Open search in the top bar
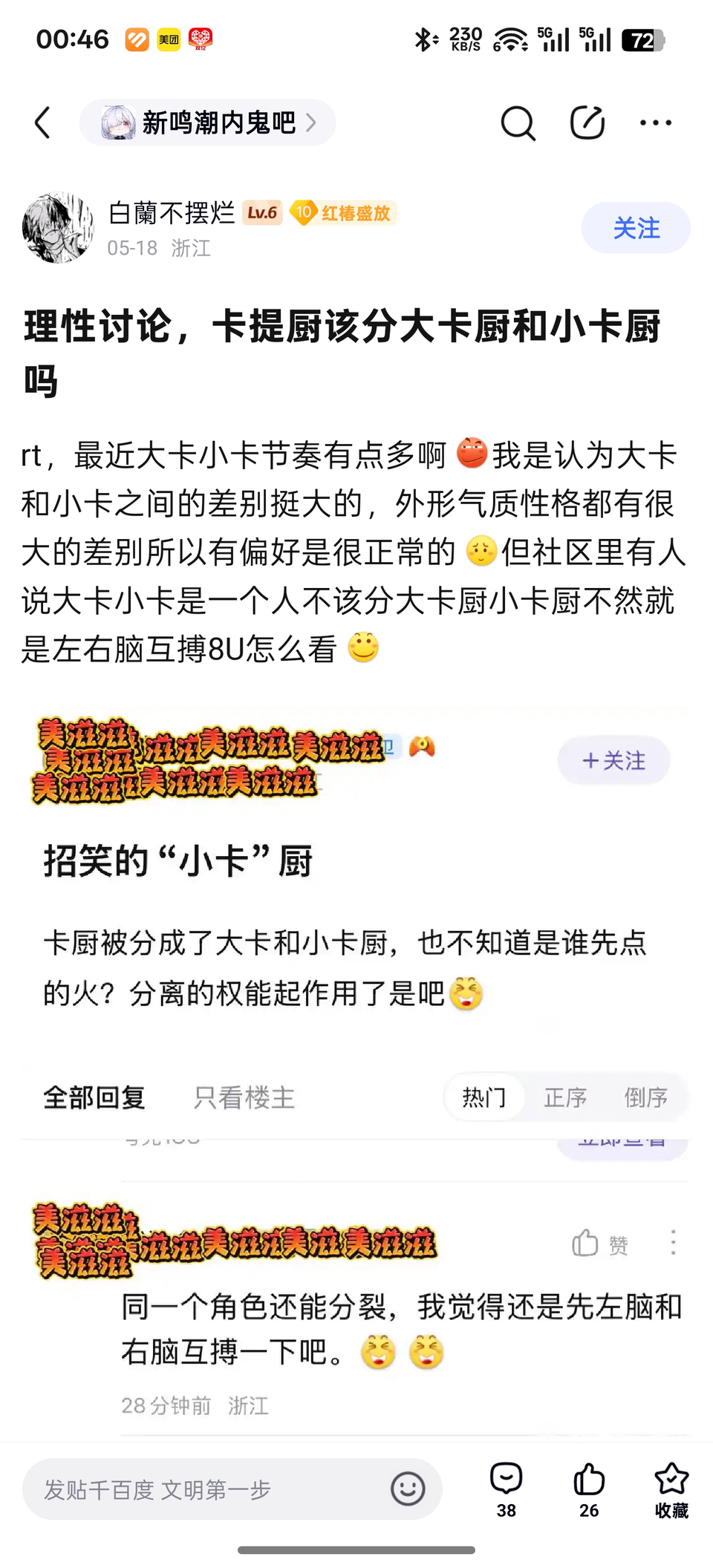The image size is (713, 1568). click(518, 122)
